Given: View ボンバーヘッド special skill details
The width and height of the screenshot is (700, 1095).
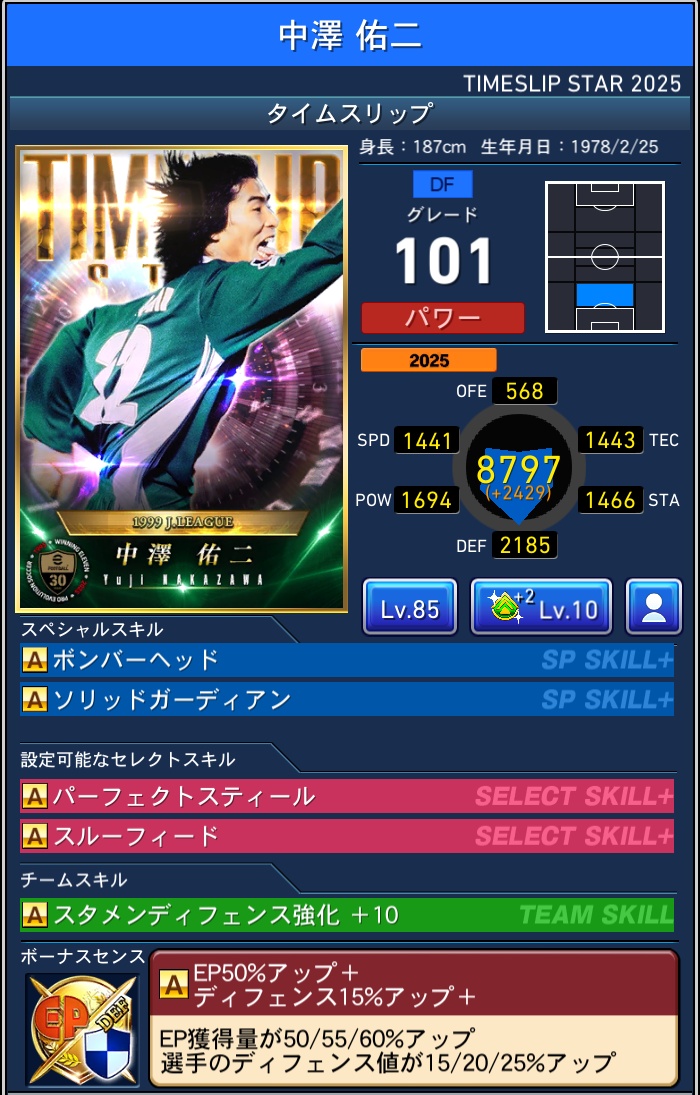Looking at the screenshot, I should pos(347,660).
